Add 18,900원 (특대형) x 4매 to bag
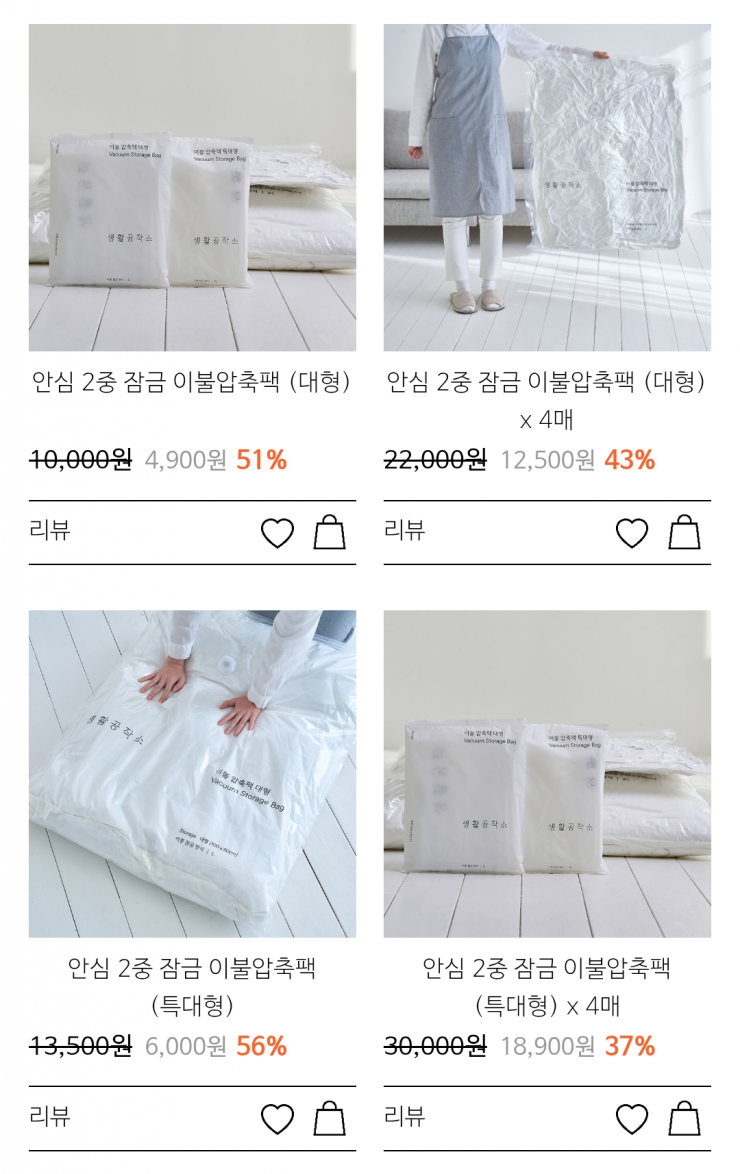This screenshot has width=740, height=1174. coord(684,1119)
